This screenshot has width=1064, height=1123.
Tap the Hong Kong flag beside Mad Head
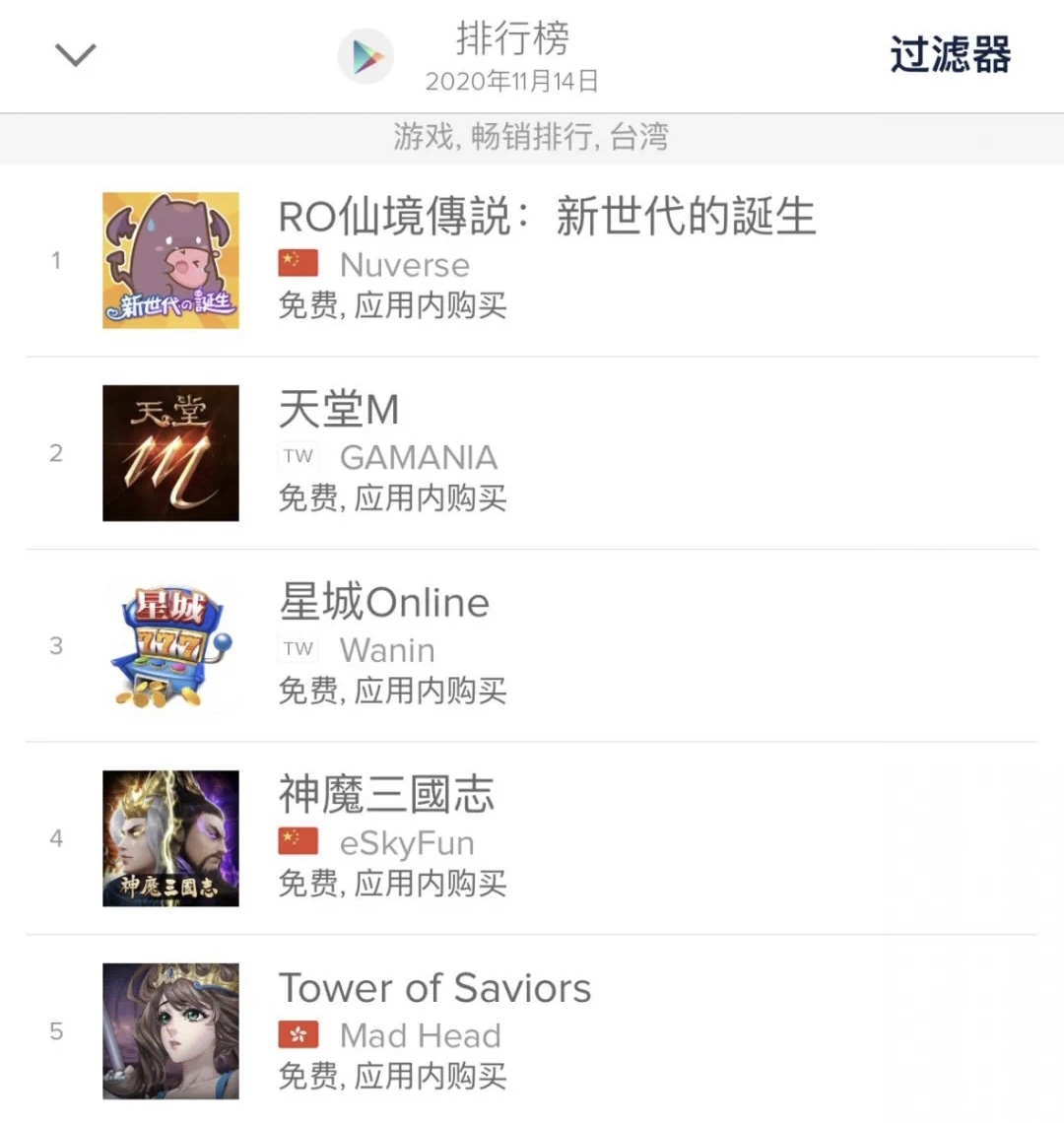pyautogui.click(x=299, y=1035)
